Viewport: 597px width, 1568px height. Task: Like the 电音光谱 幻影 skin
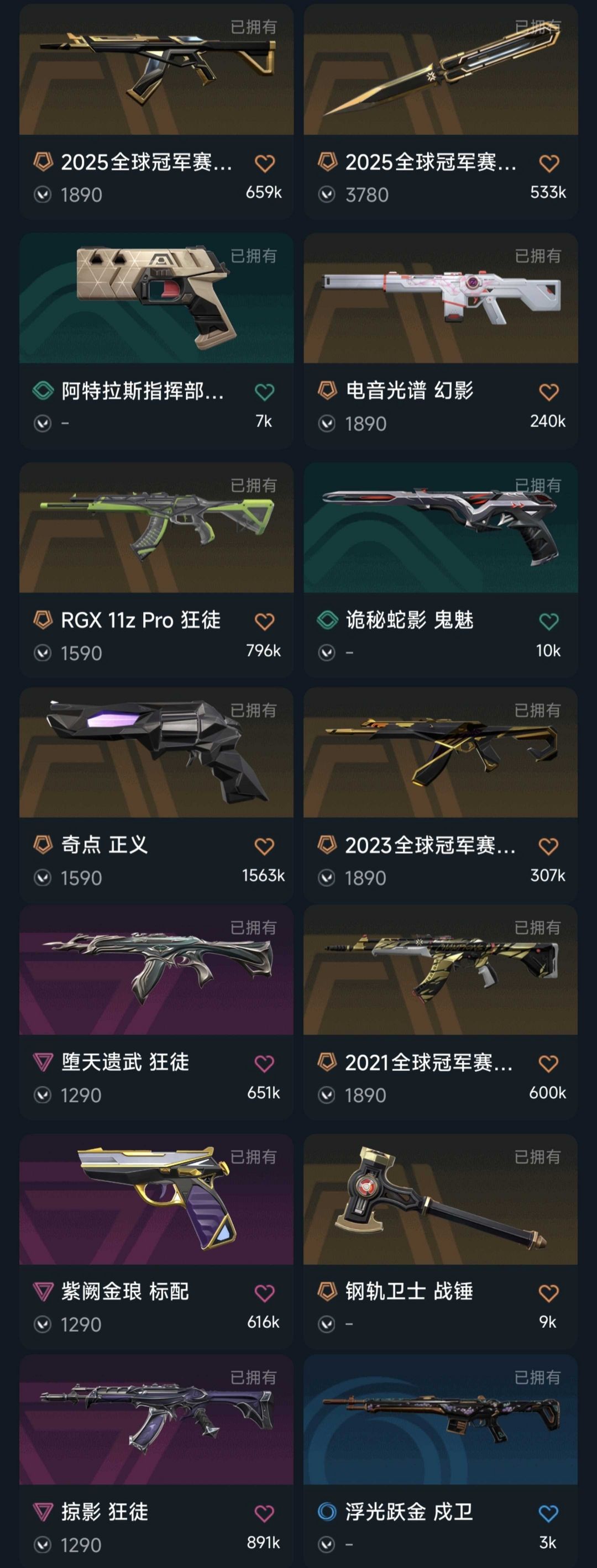549,391
